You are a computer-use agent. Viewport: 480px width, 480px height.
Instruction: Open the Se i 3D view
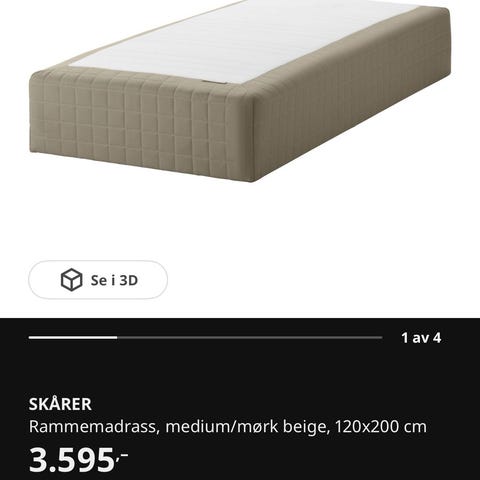coord(98,280)
